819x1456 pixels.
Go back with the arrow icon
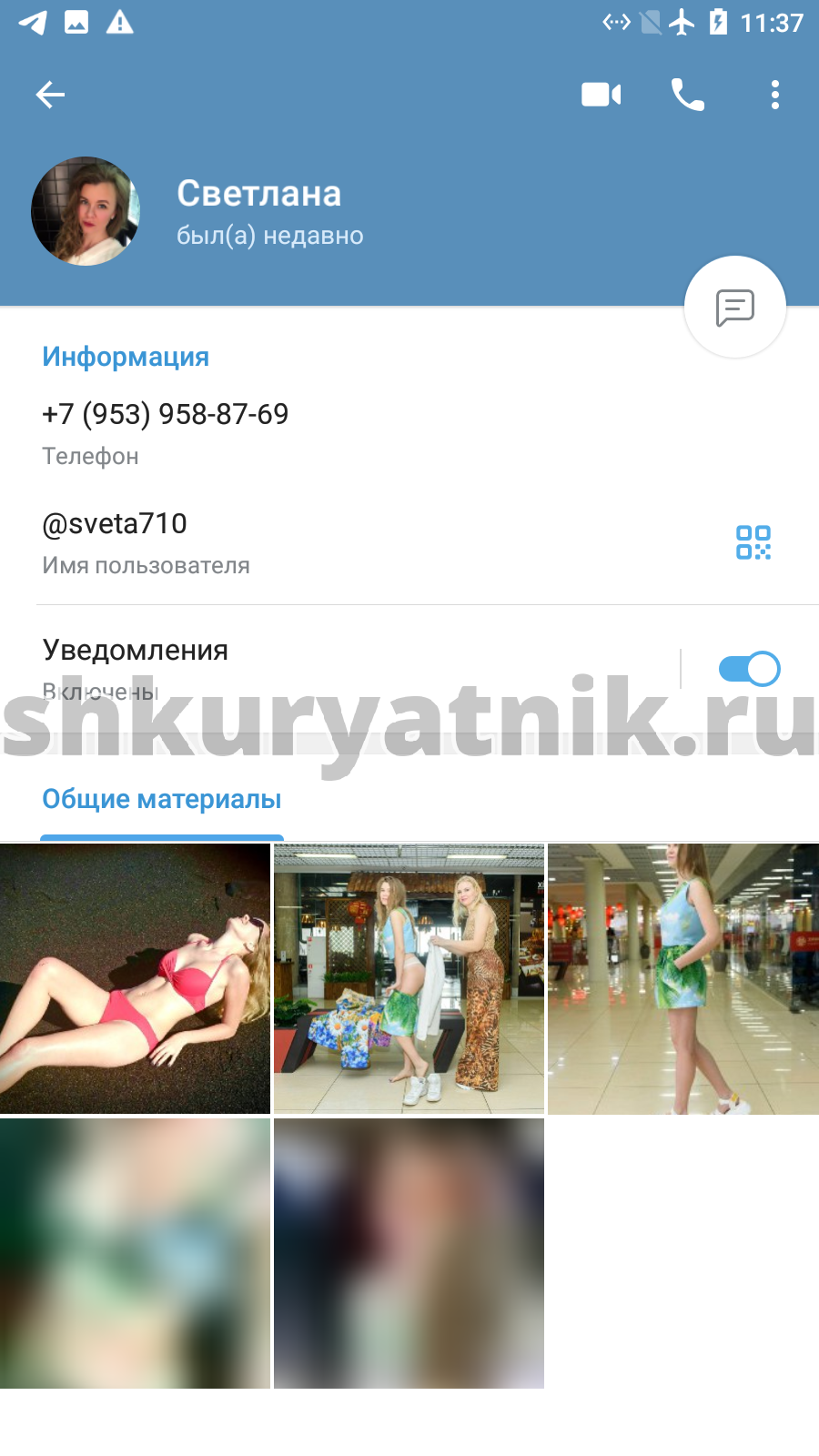coord(50,95)
